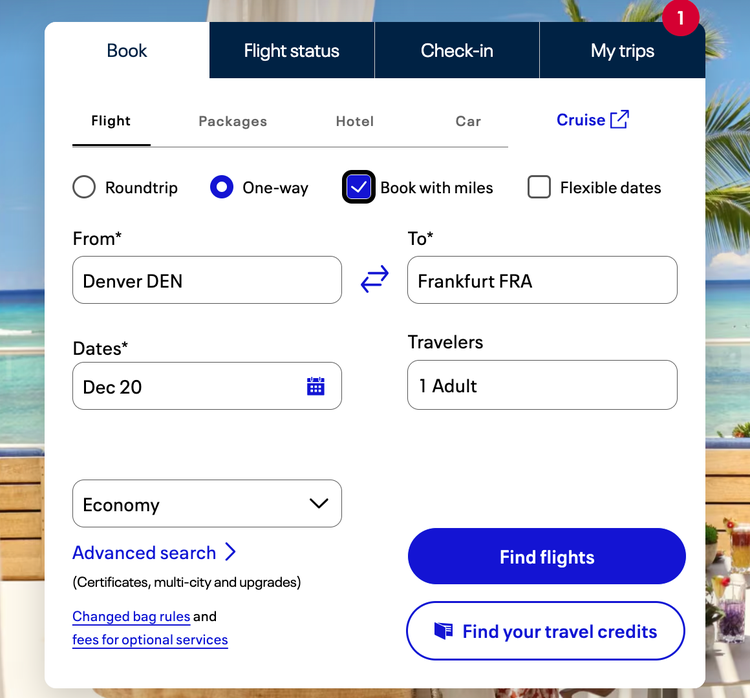Choose the One-way radio button
This screenshot has width=750, height=698.
(222, 187)
